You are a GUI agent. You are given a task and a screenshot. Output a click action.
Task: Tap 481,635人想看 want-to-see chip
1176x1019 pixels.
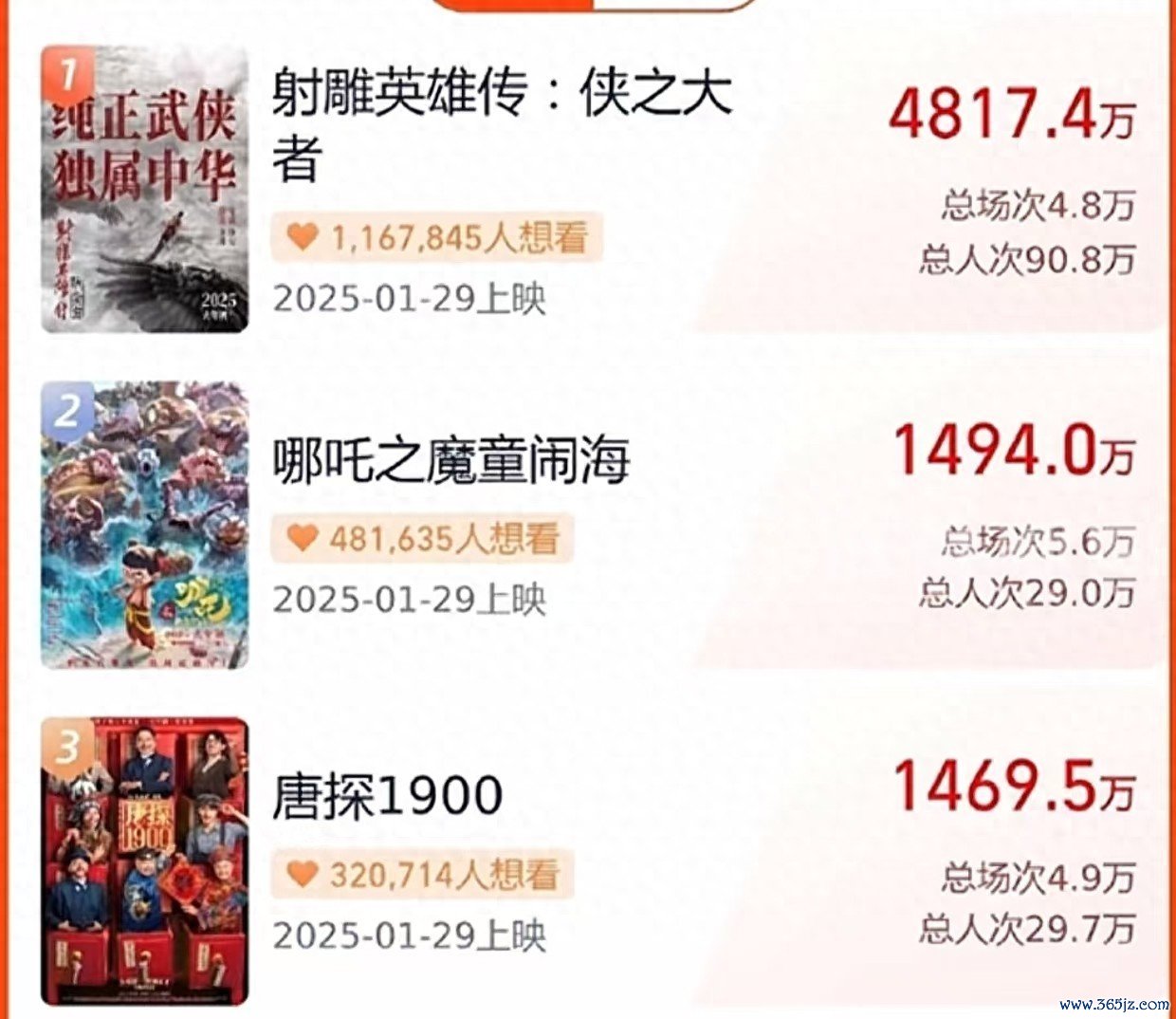pyautogui.click(x=423, y=539)
